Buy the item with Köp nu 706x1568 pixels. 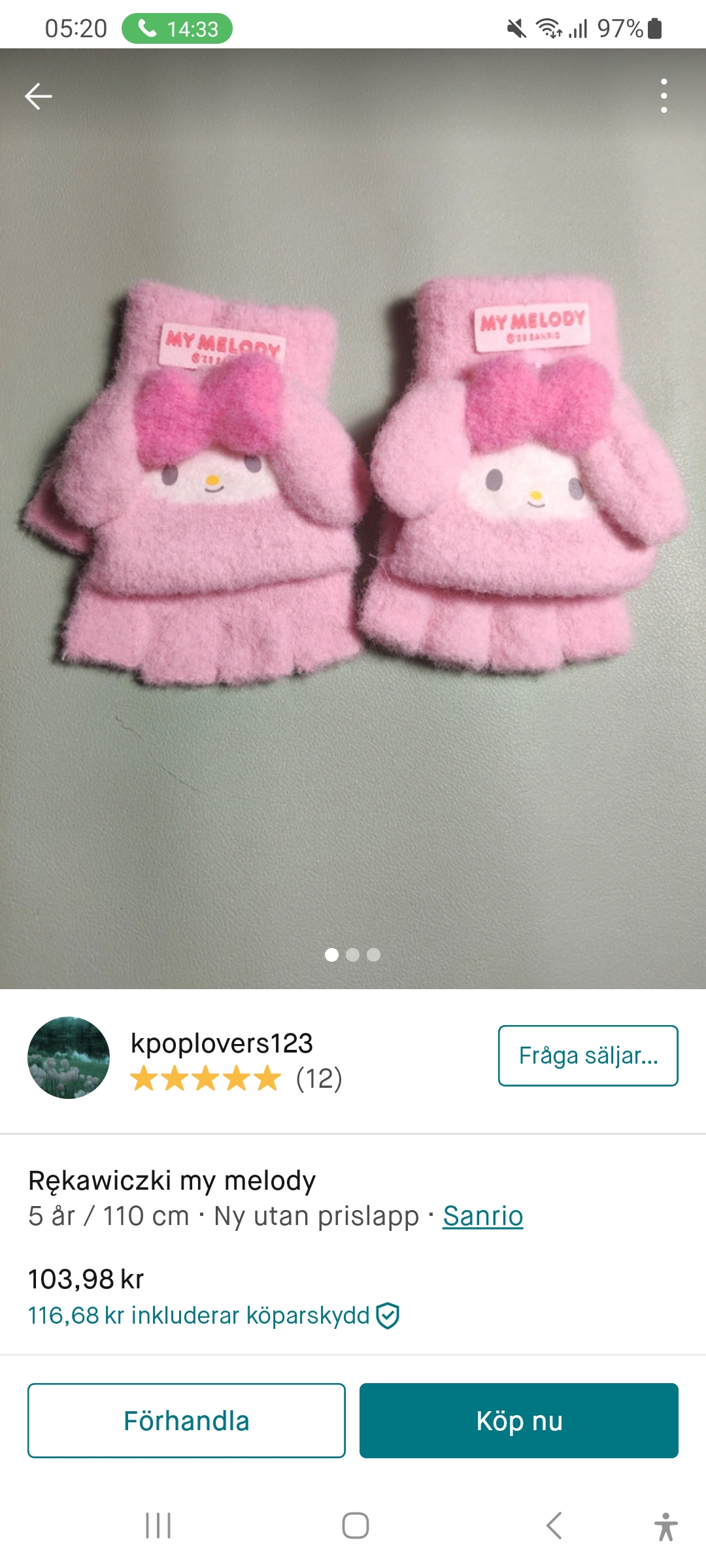click(519, 1420)
